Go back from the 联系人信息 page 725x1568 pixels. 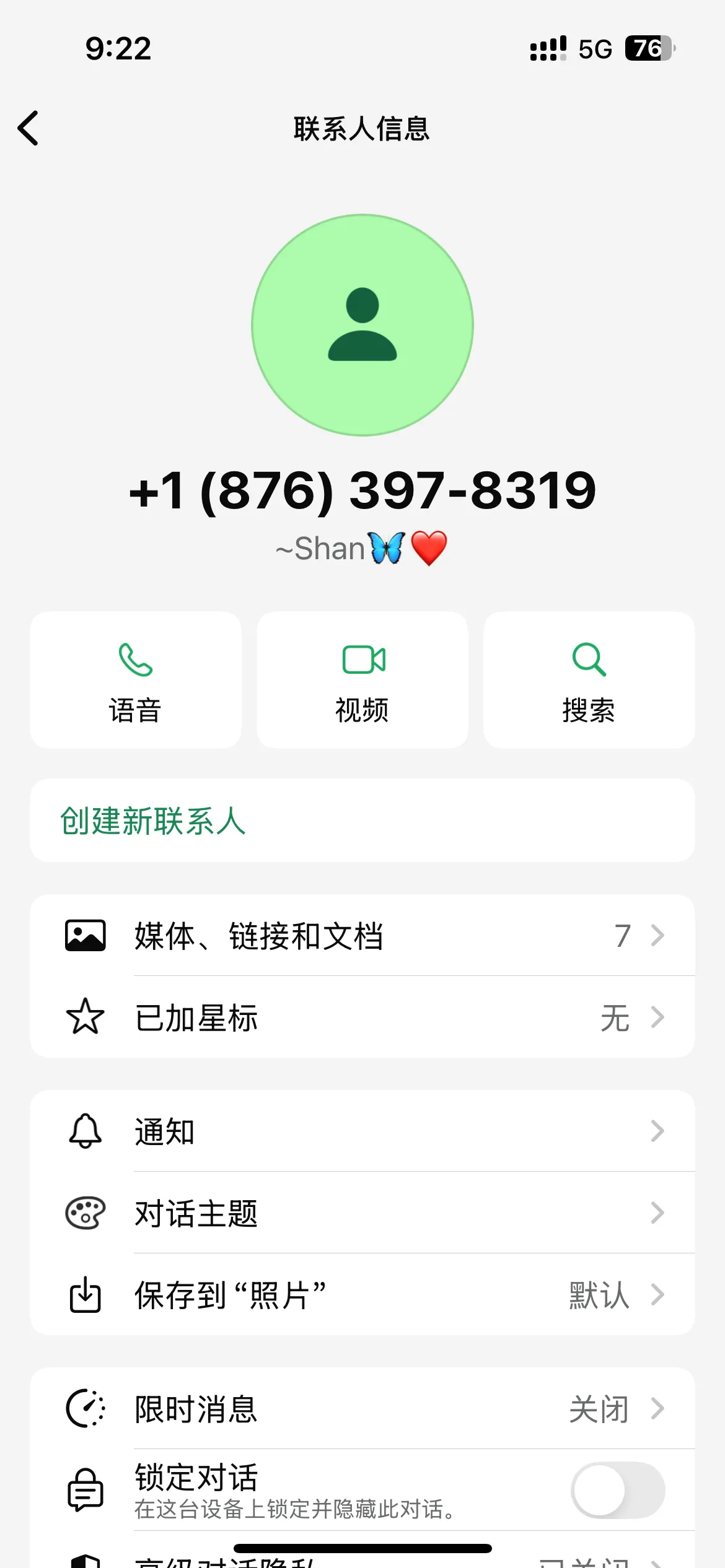tap(29, 128)
